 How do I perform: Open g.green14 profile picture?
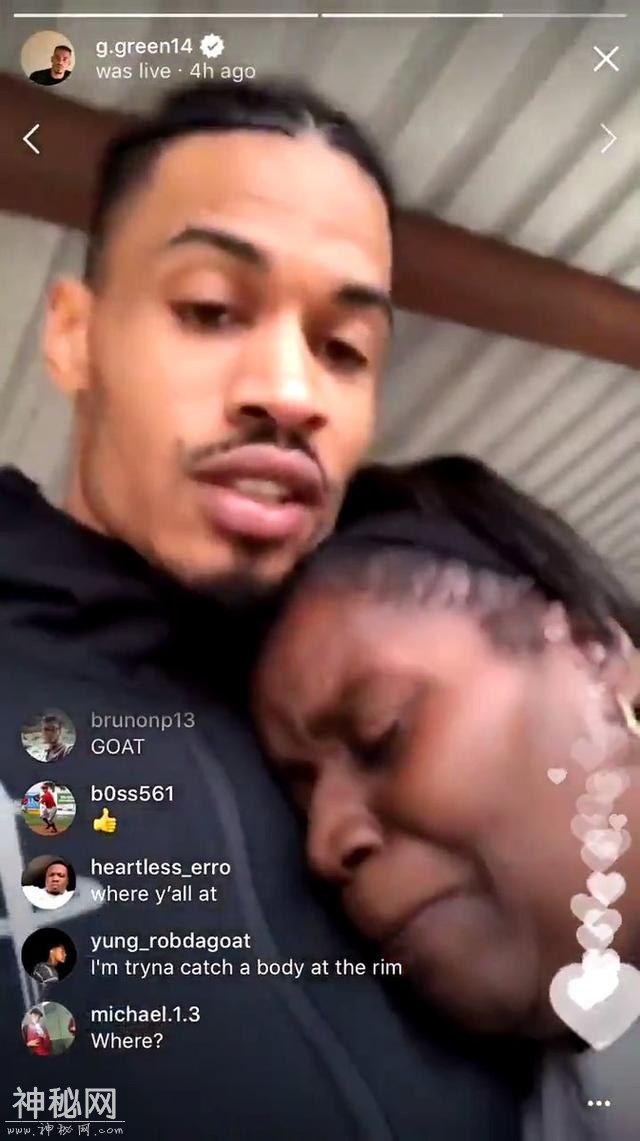[48, 58]
